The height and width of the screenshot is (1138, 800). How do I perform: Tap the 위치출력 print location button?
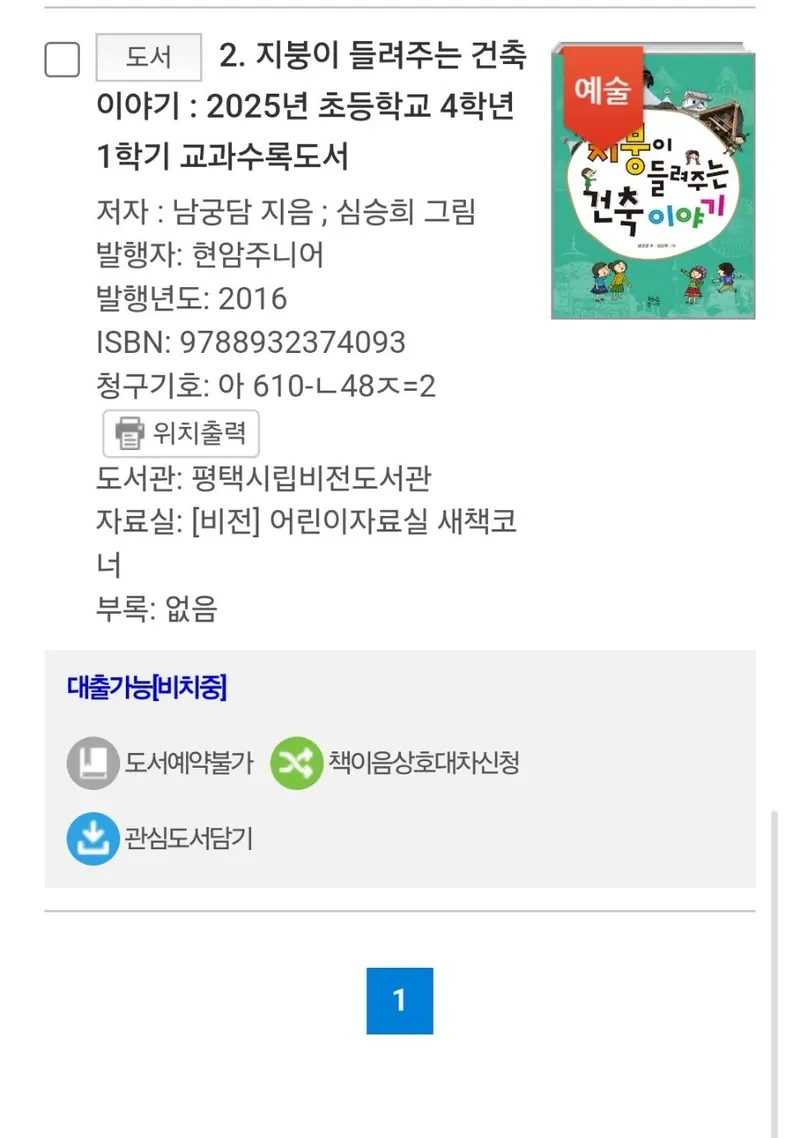tap(181, 433)
